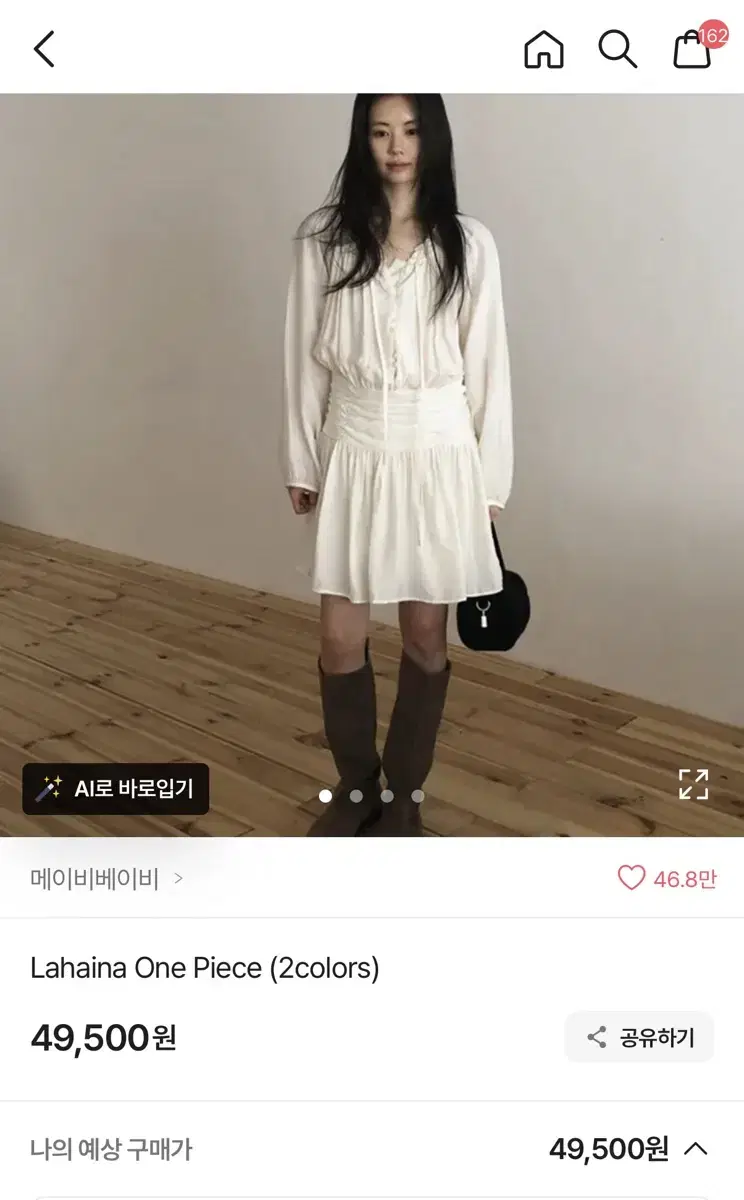
Task: Open the product title Lahaina One Piece
Action: click(x=204, y=966)
